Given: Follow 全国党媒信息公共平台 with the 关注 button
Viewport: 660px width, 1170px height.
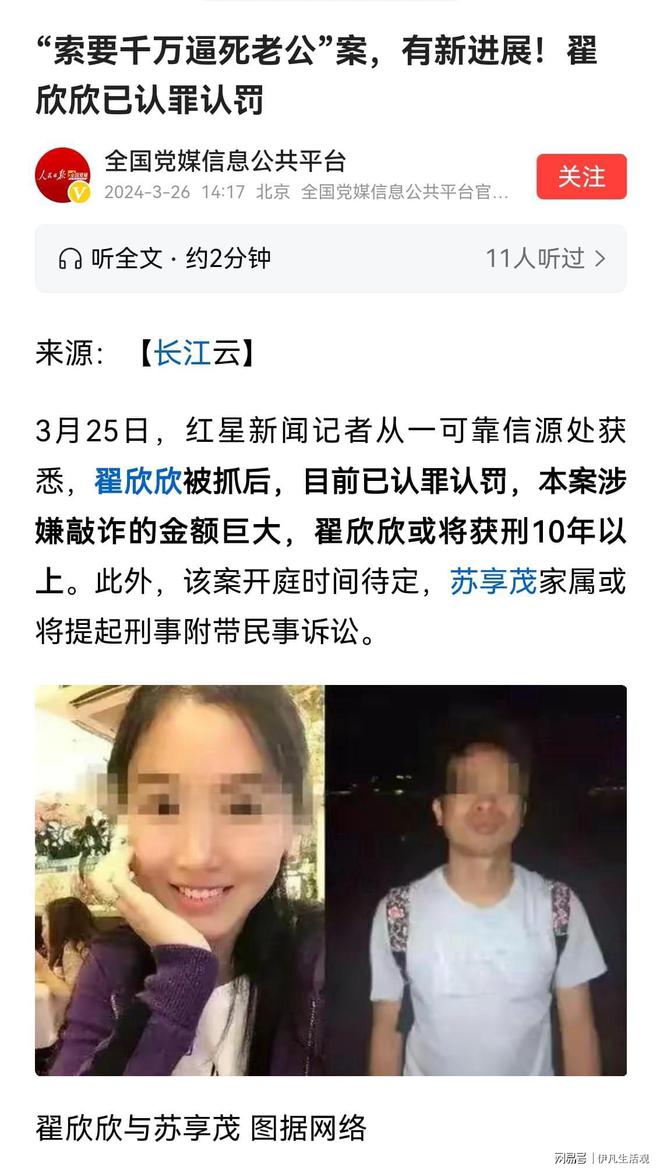Looking at the screenshot, I should (581, 177).
